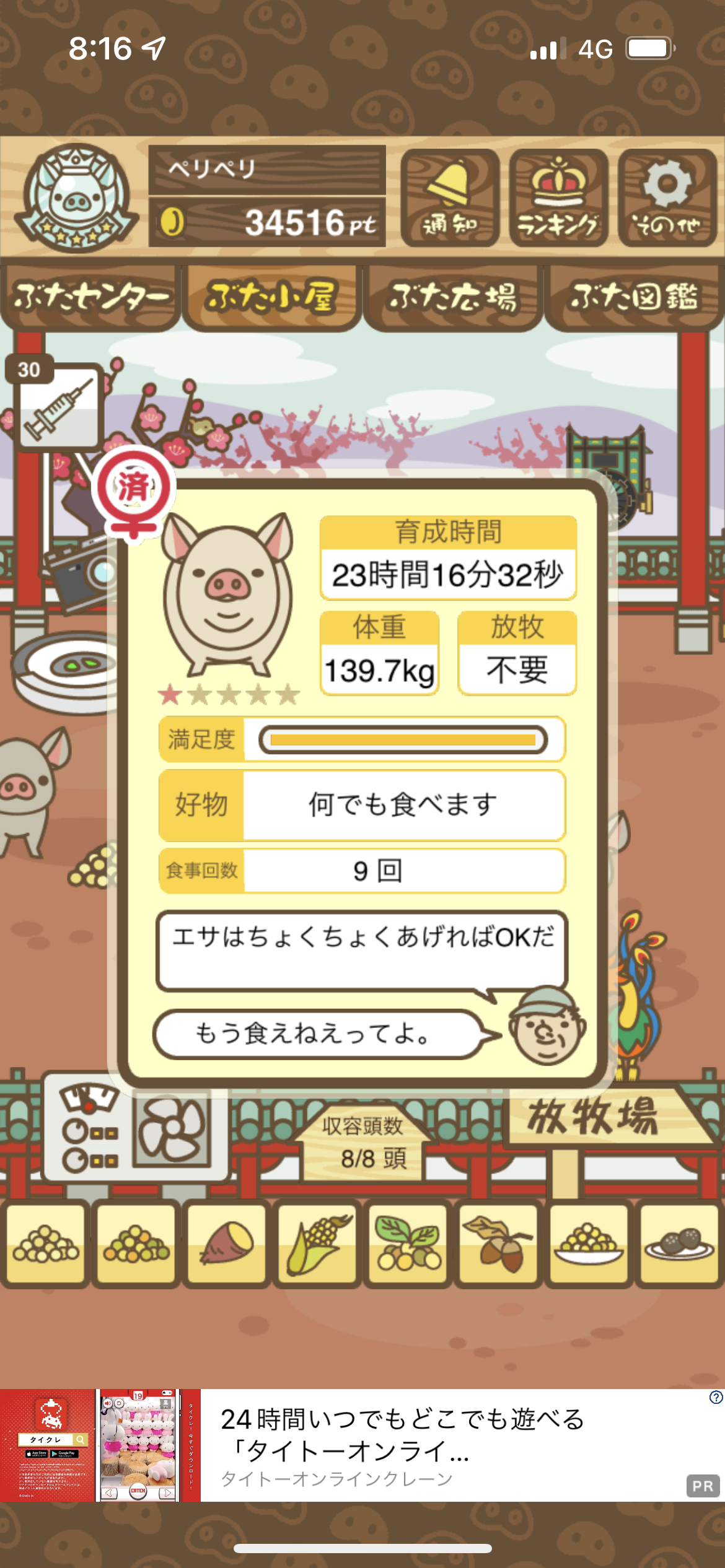Open the ランキング ranking button

click(x=558, y=198)
